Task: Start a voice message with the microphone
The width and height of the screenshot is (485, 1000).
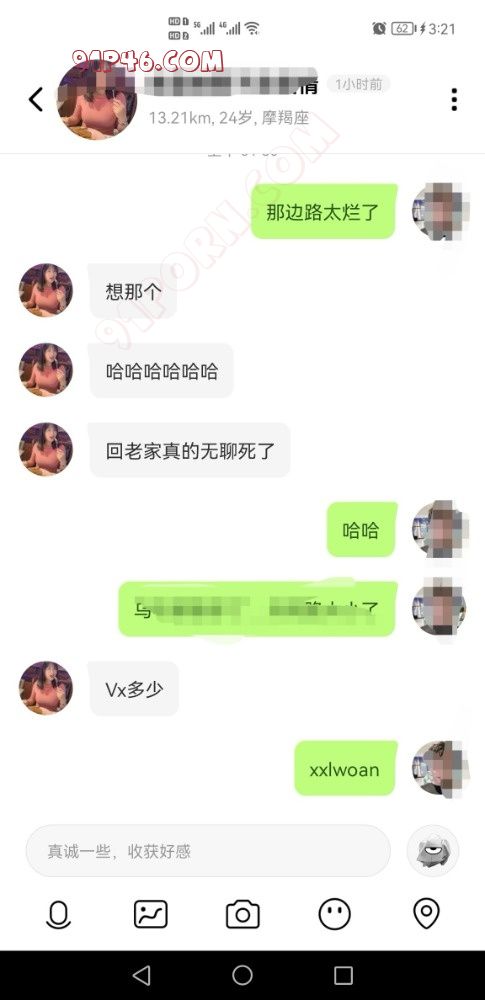Action: [59, 915]
